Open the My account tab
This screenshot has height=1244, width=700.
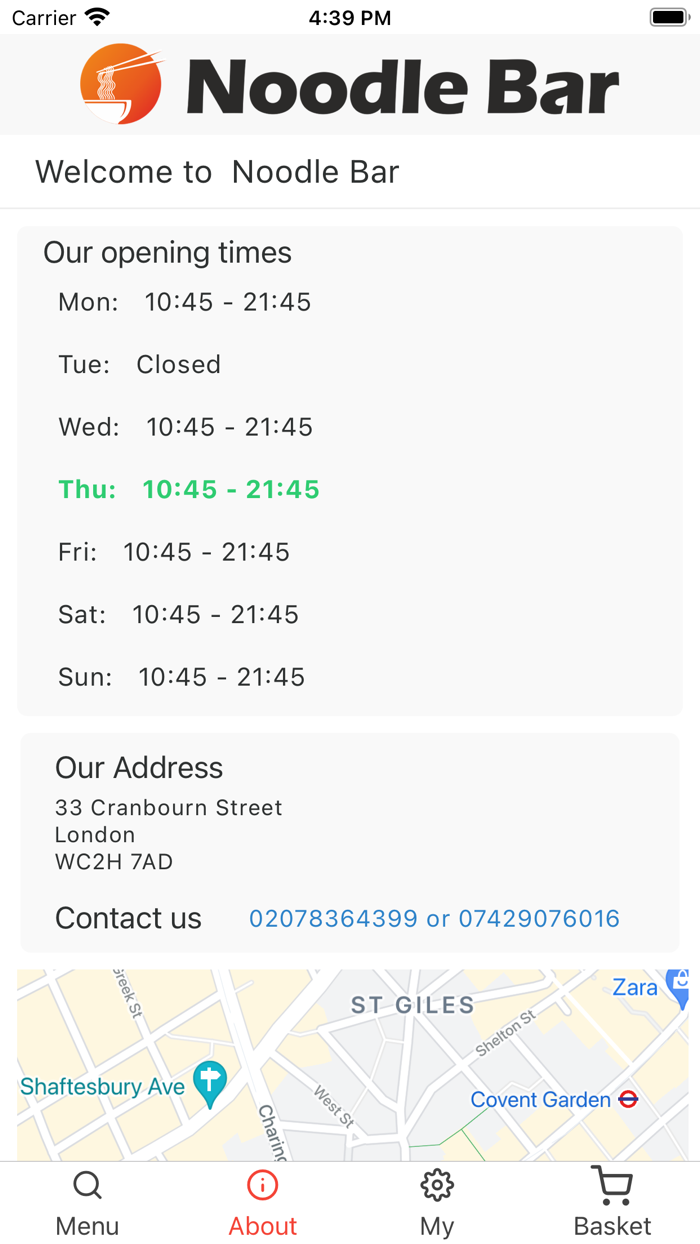coord(437,1203)
